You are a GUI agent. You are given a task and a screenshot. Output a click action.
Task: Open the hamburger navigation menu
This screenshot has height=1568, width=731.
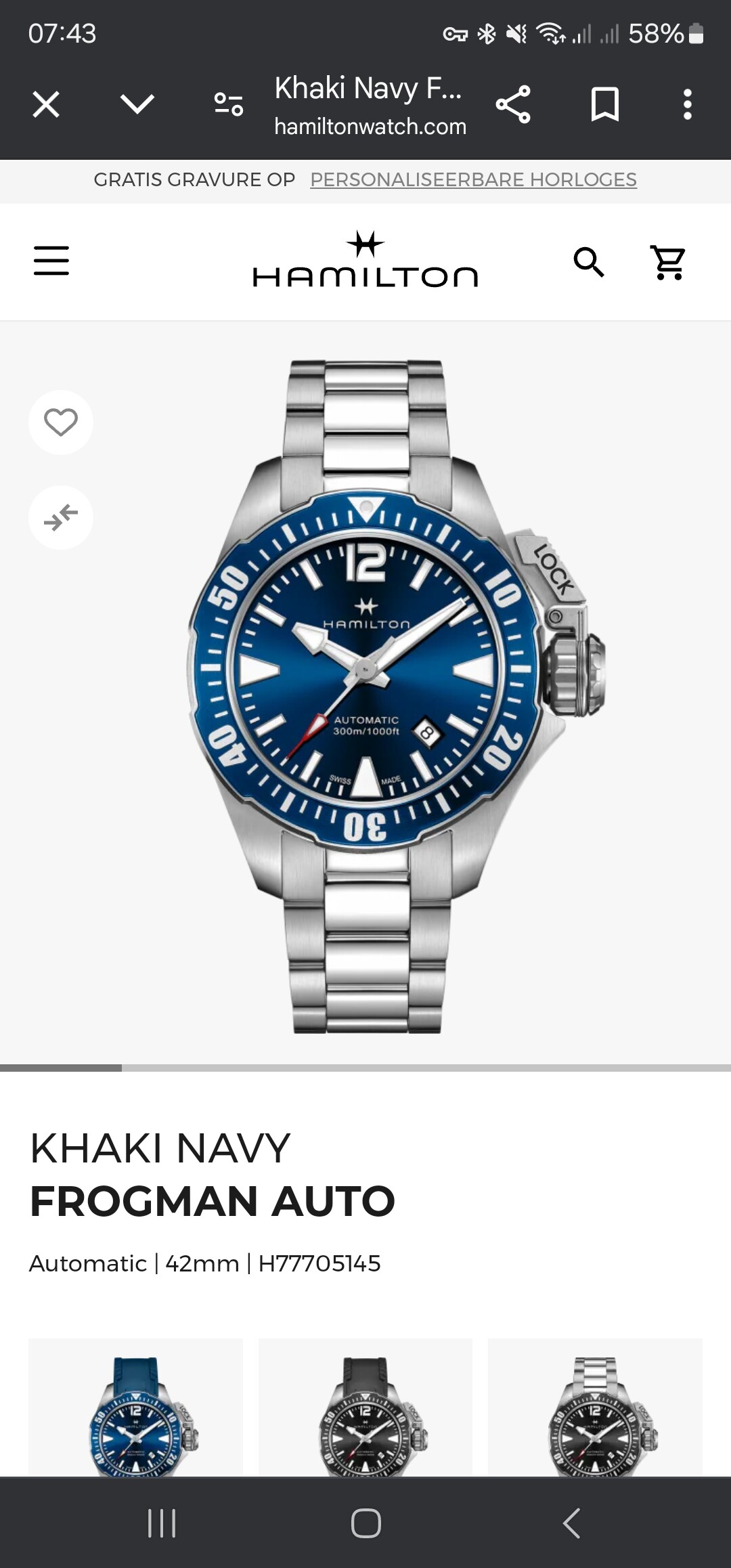[51, 261]
